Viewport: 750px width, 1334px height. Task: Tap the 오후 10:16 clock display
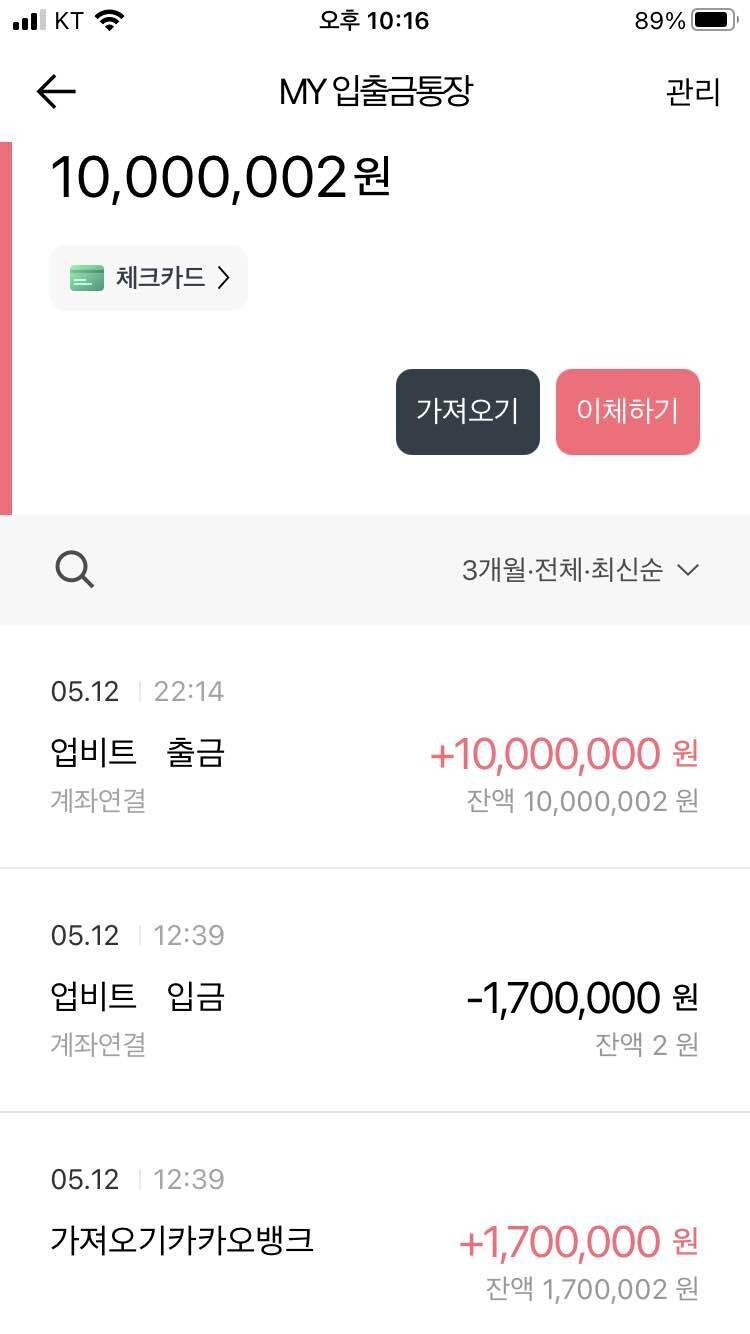click(x=374, y=20)
